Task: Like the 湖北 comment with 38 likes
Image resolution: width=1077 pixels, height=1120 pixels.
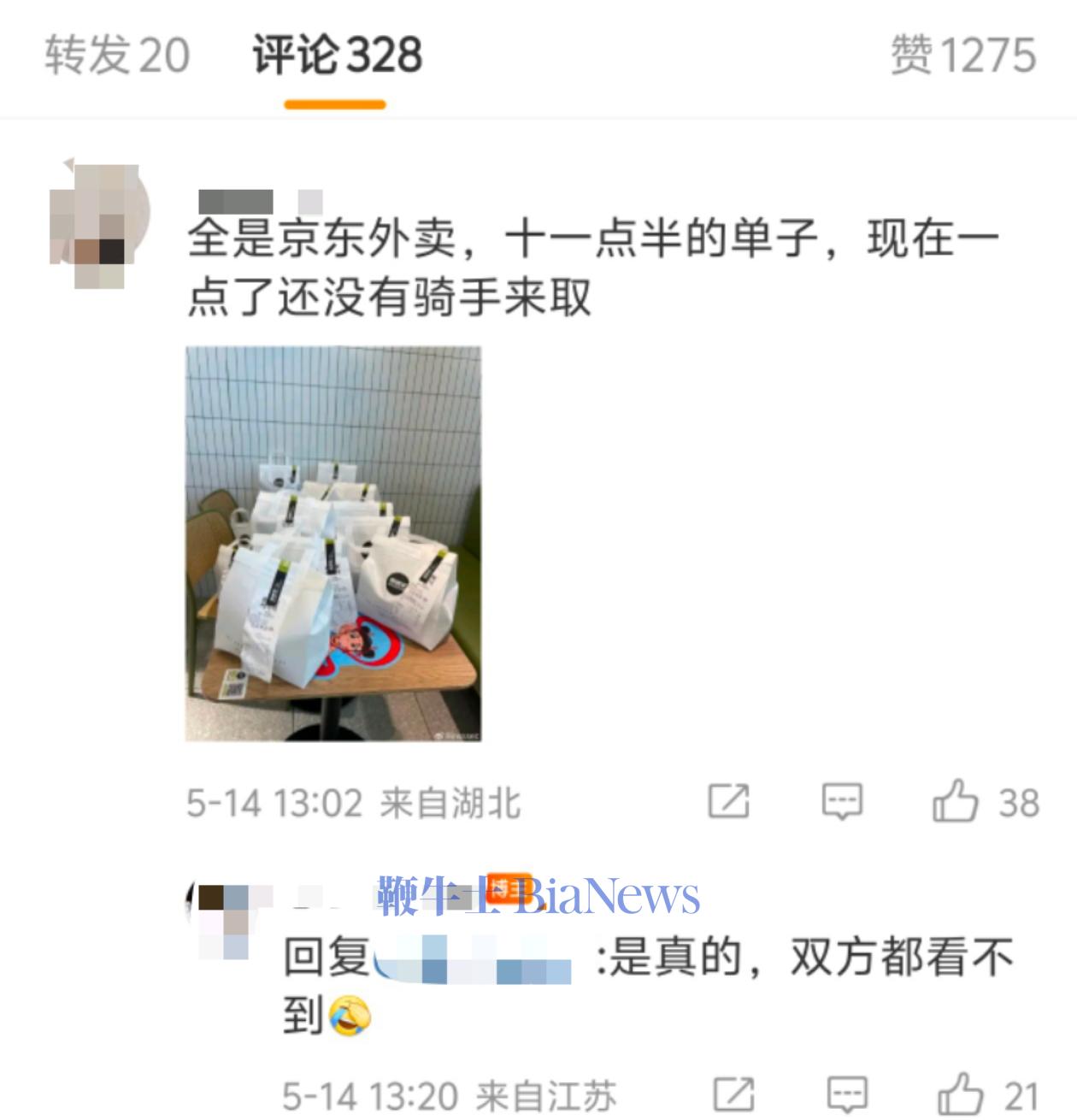Action: coord(955,802)
